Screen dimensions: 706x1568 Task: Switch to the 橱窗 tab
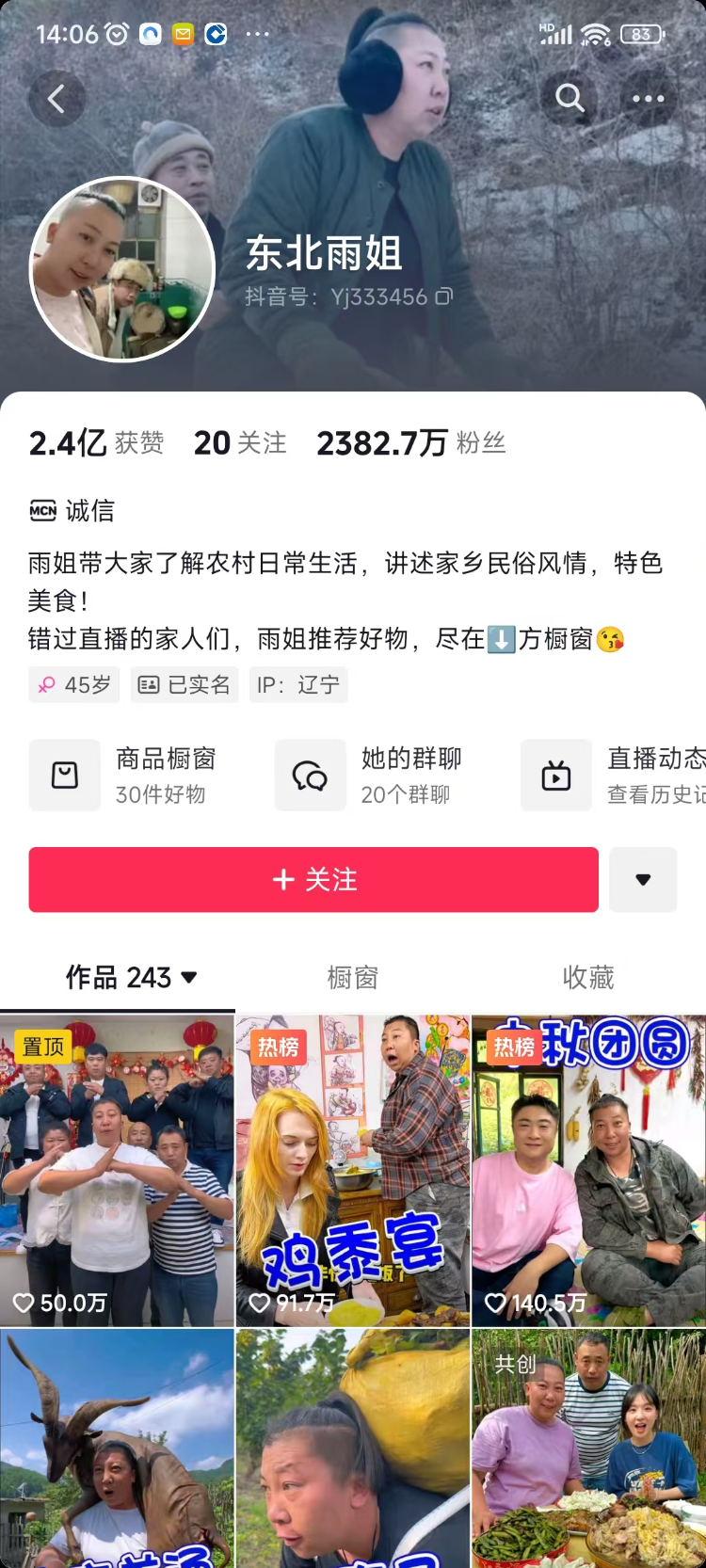[353, 978]
